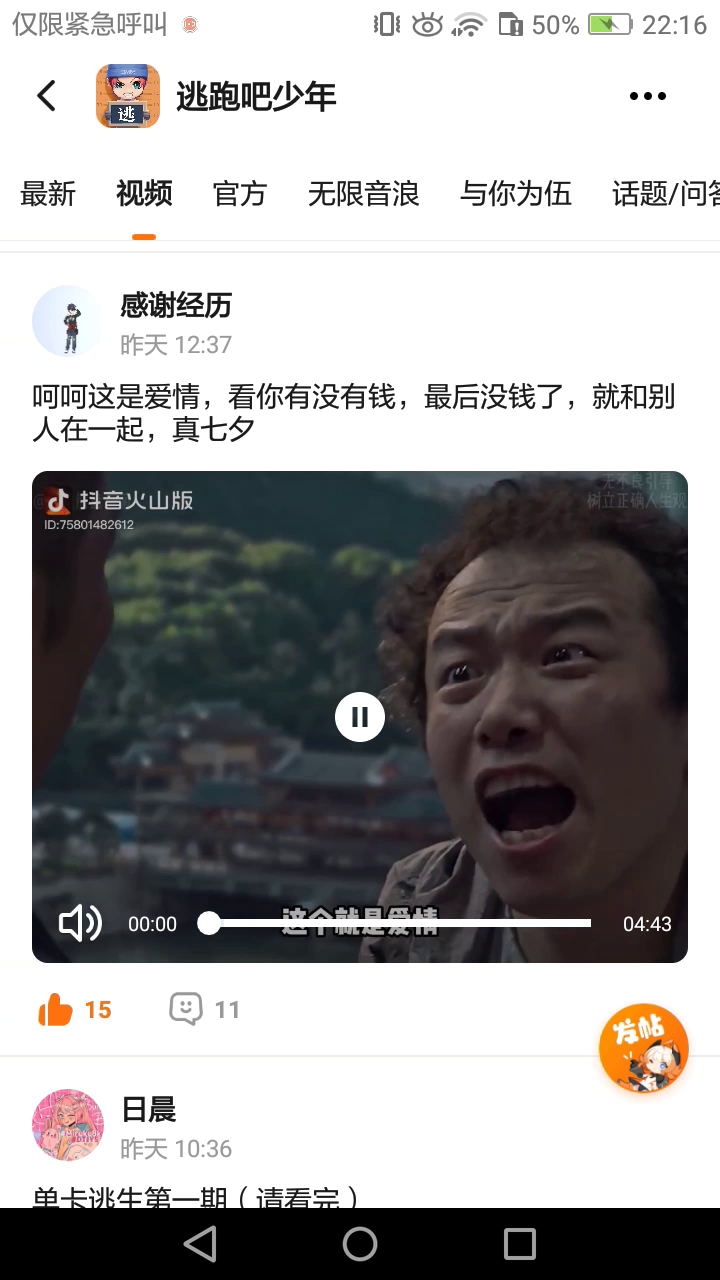Create a new post with 发帖 button
This screenshot has height=1280, width=720.
643,1048
